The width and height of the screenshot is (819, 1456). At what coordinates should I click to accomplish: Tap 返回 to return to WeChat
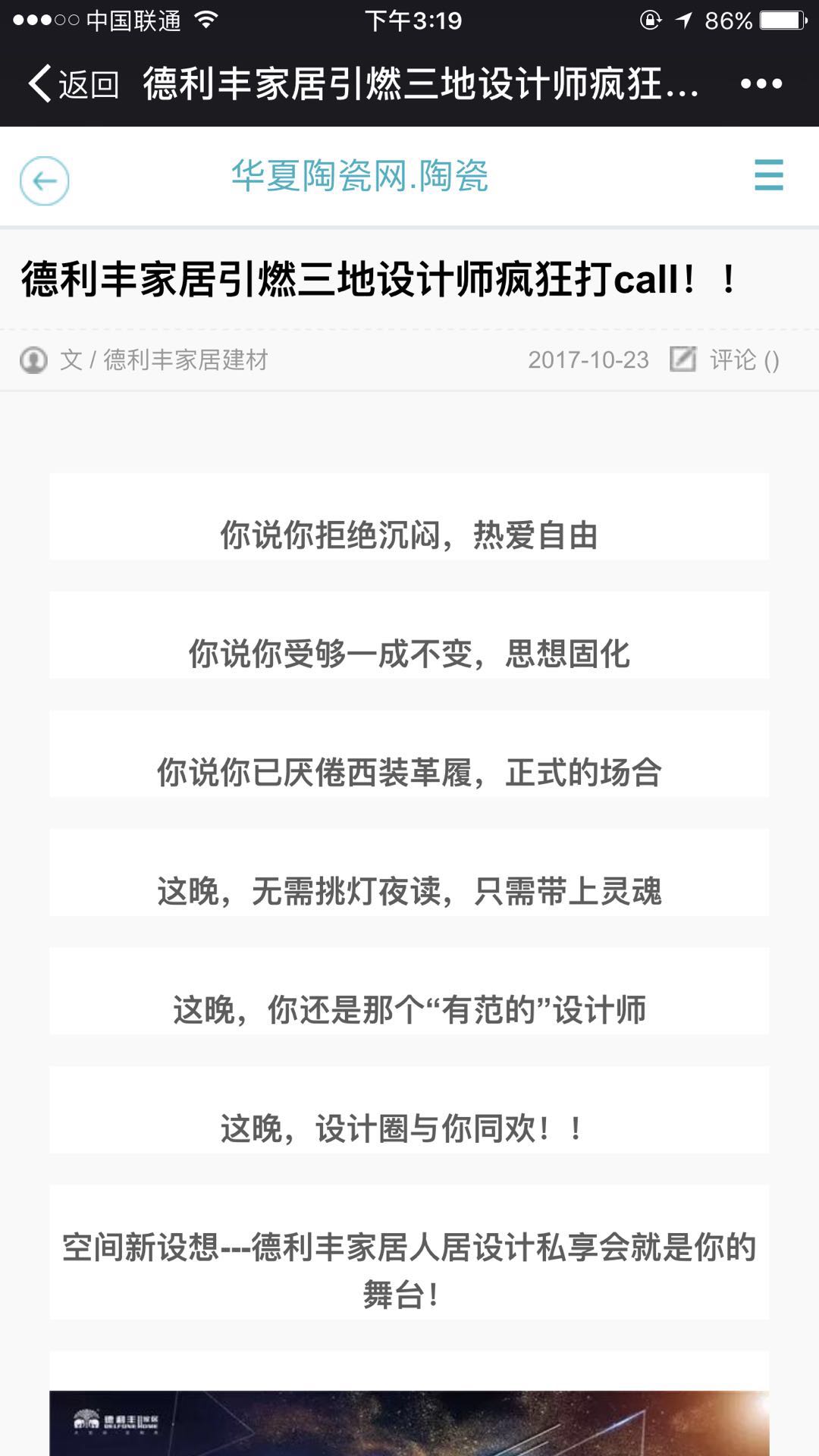[74, 83]
